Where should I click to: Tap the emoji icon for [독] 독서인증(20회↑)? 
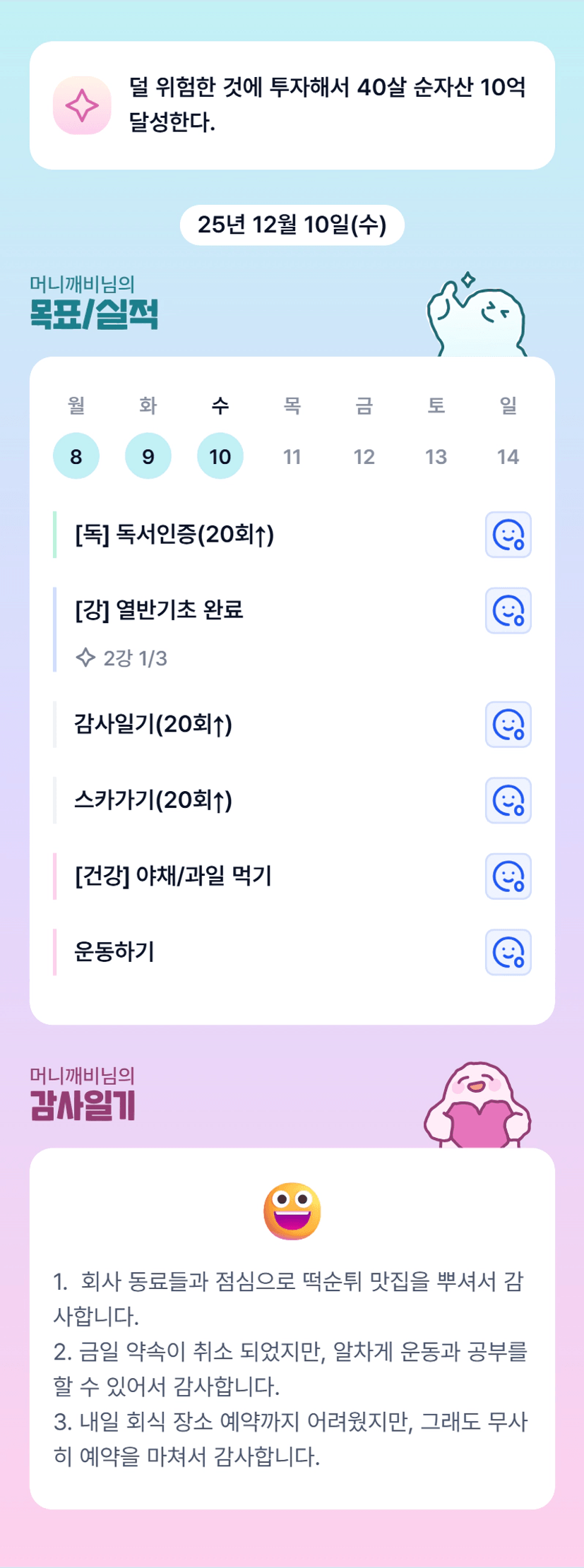tap(508, 535)
